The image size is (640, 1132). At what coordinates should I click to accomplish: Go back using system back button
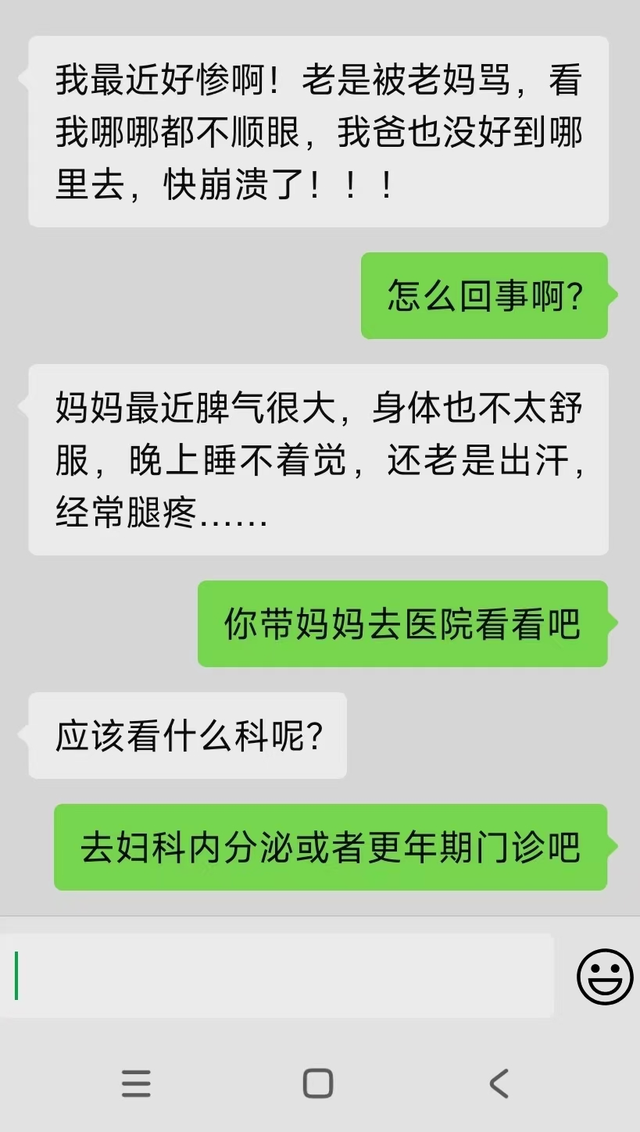(x=499, y=1083)
